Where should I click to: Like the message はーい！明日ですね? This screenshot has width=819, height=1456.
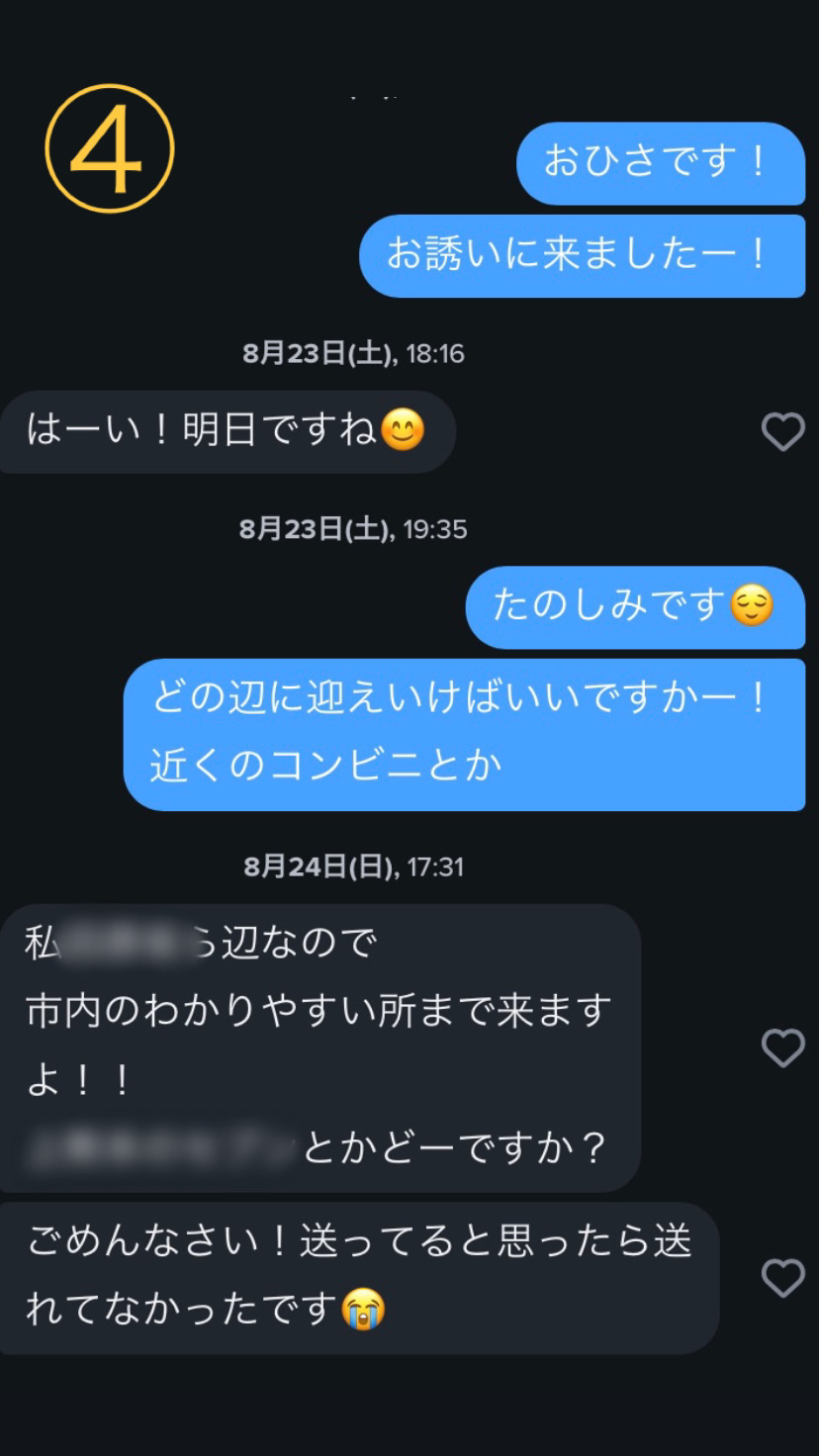click(x=782, y=432)
